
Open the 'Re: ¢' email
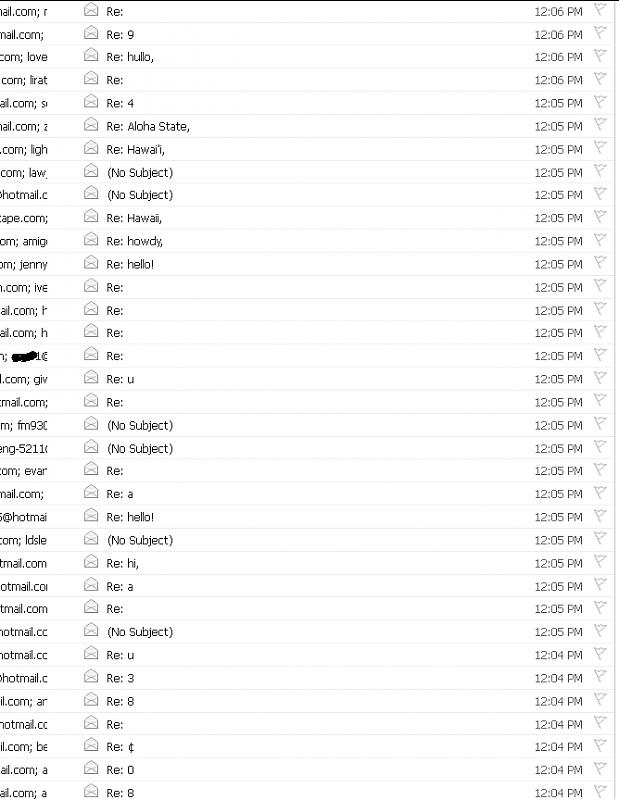(x=120, y=747)
